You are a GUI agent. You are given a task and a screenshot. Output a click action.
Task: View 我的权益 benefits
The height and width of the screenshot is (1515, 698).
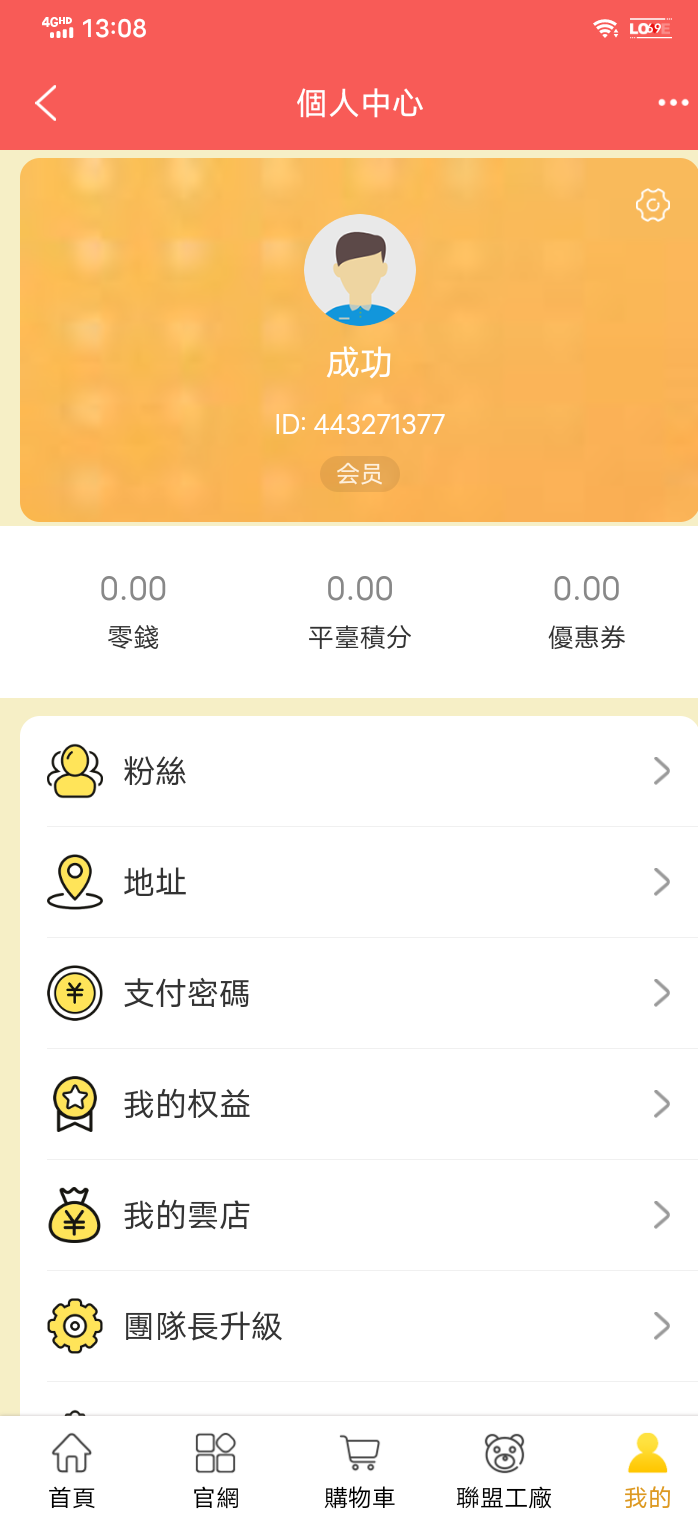click(360, 1104)
